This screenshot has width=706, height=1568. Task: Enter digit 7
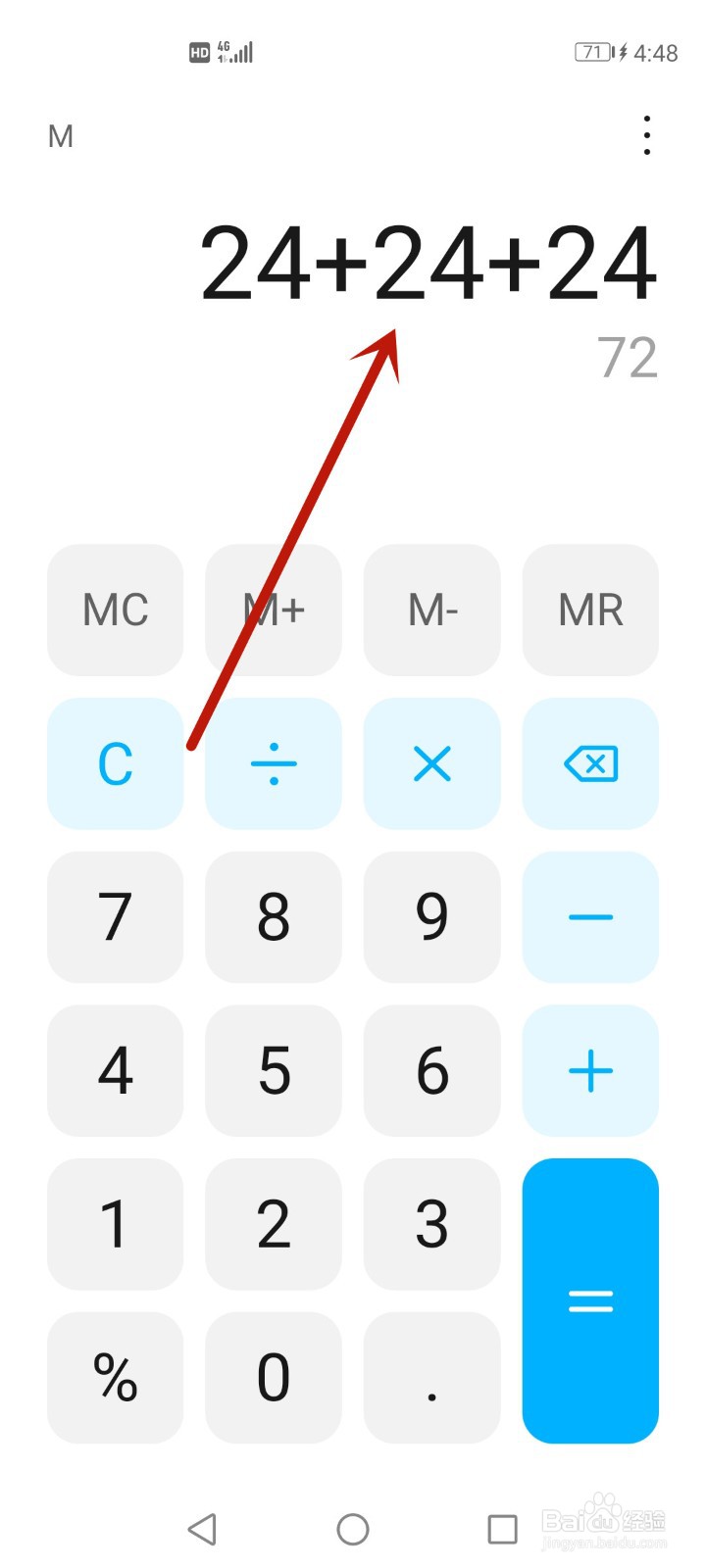point(116,917)
